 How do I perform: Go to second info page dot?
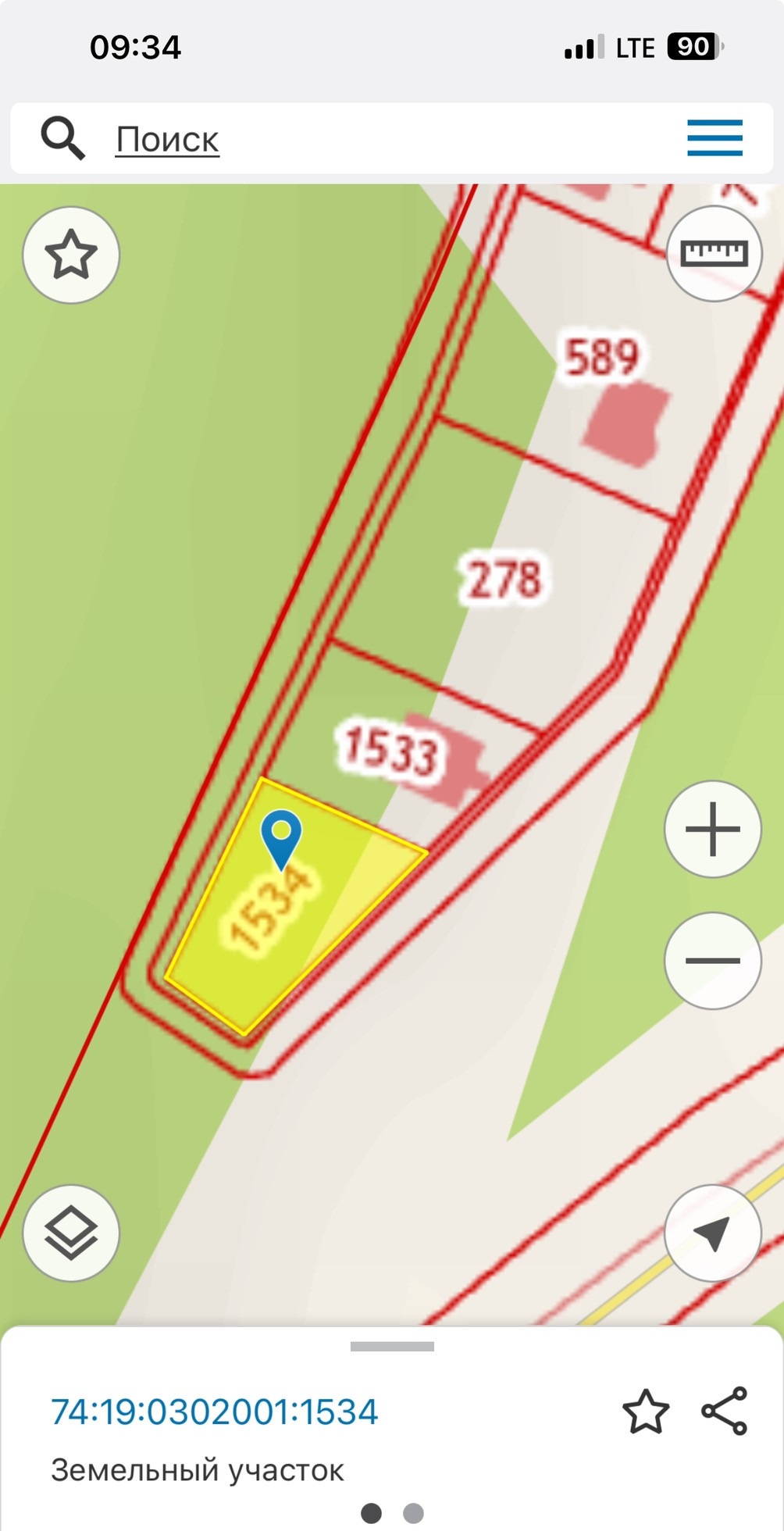pyautogui.click(x=413, y=1513)
